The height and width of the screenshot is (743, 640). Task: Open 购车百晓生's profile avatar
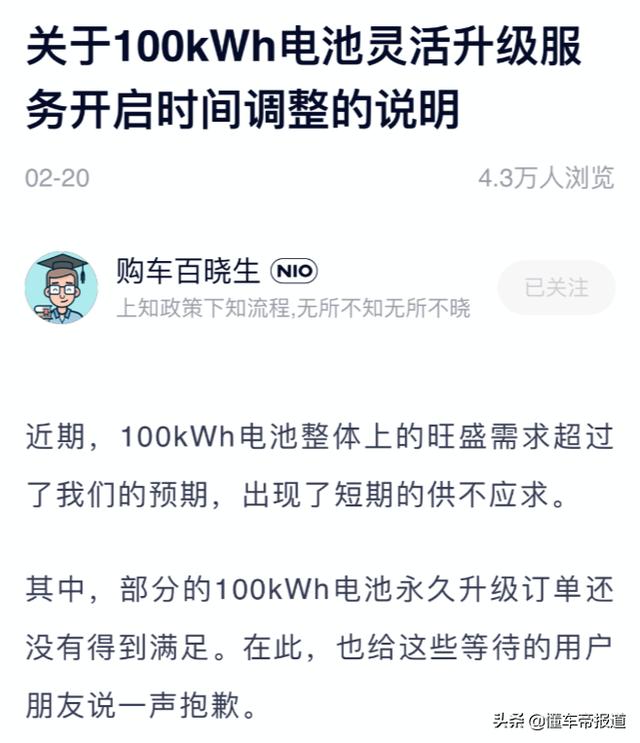61,288
